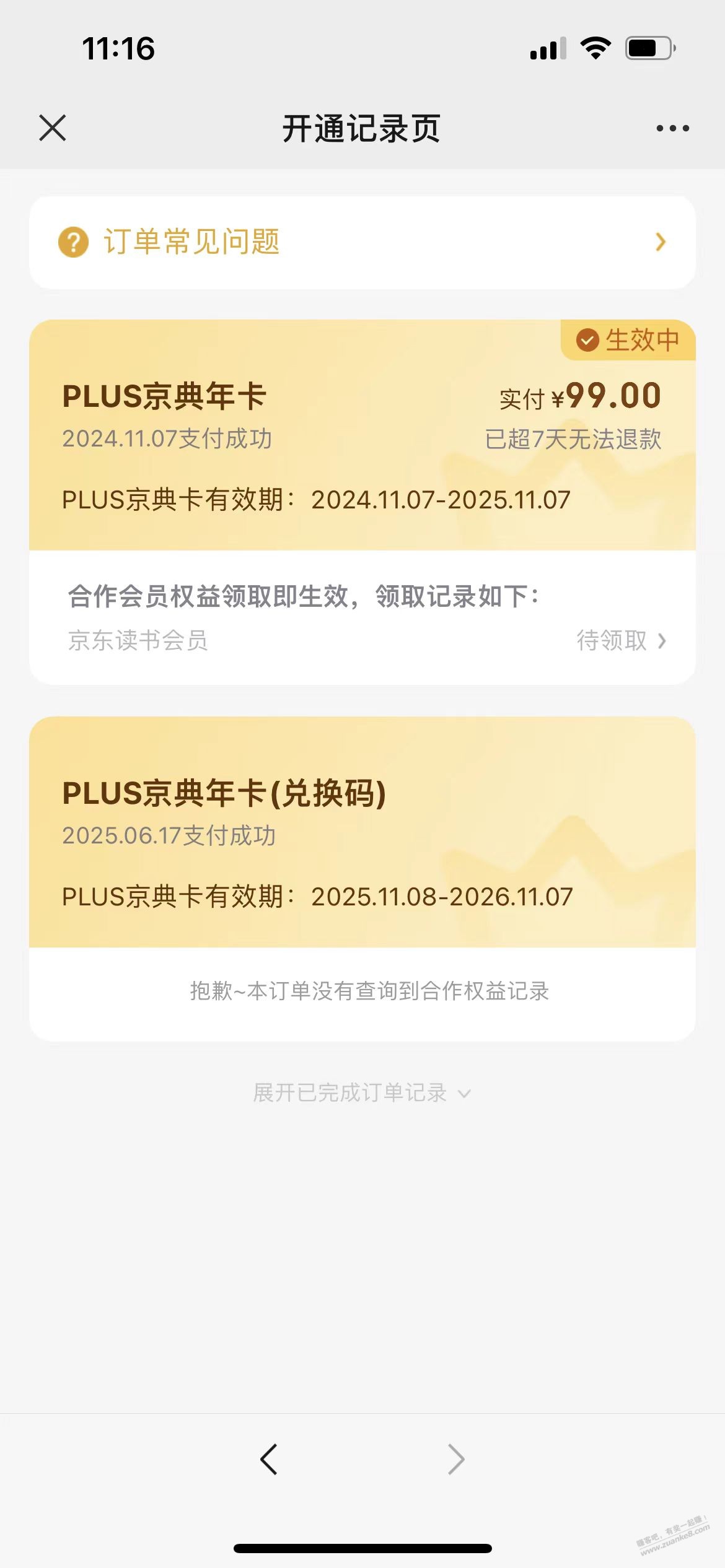
Task: Open 订单常见问题 help row
Action: 362,242
